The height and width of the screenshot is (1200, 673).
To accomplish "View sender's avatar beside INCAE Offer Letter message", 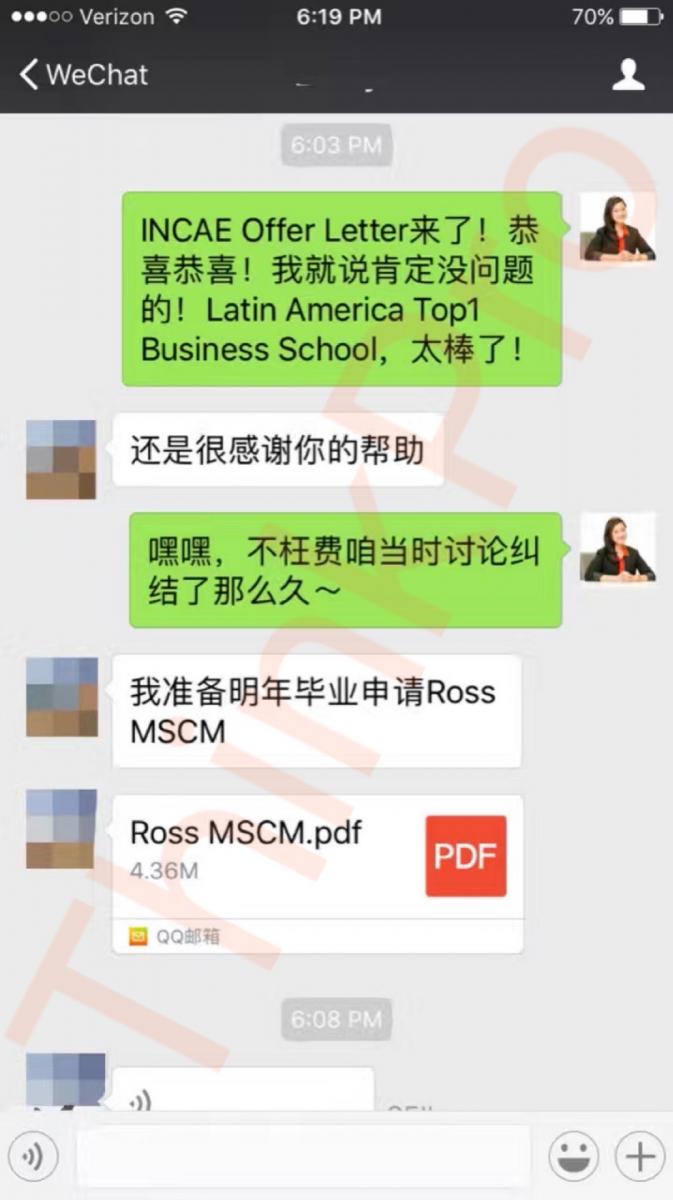I will click(x=618, y=227).
